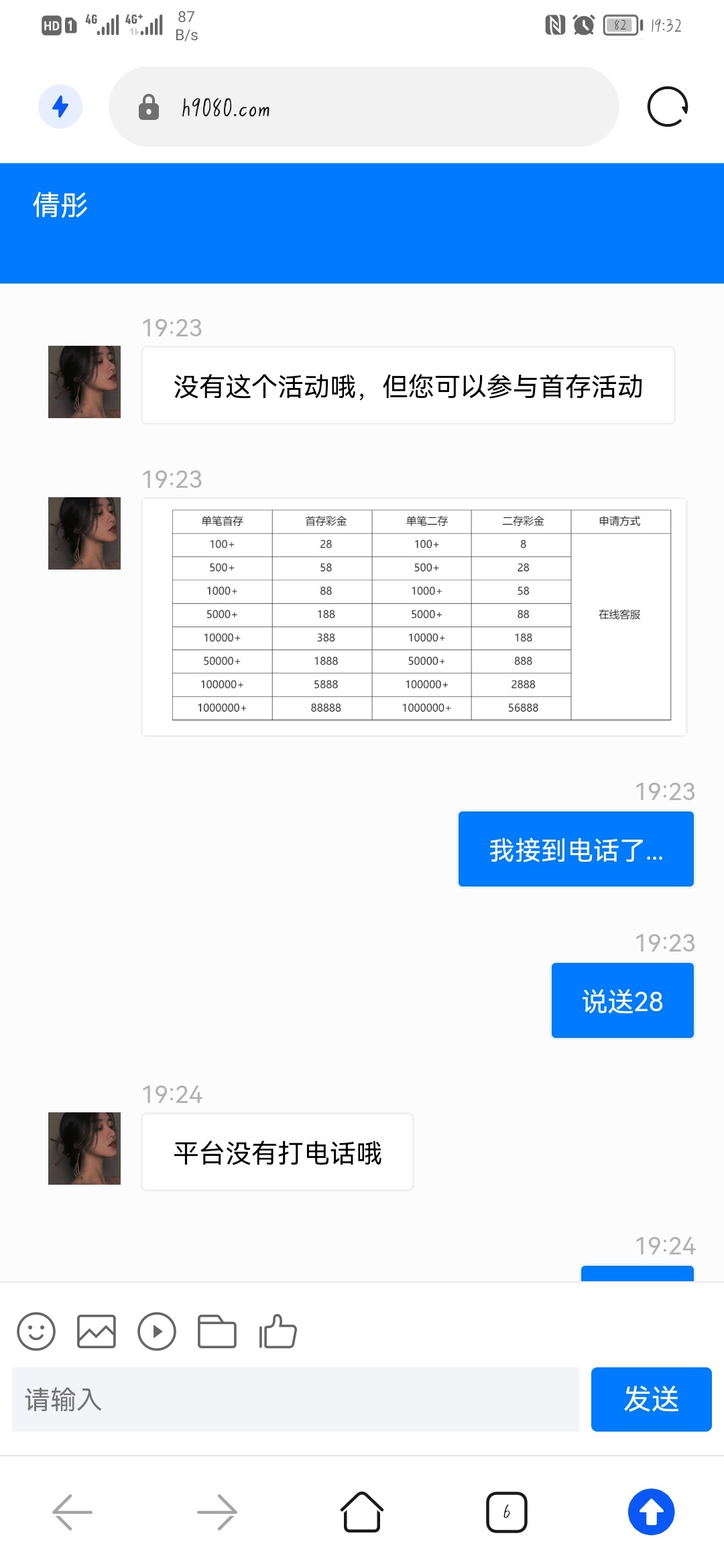The image size is (724, 1568).
Task: Attach a file using the folder icon
Action: pyautogui.click(x=217, y=1331)
